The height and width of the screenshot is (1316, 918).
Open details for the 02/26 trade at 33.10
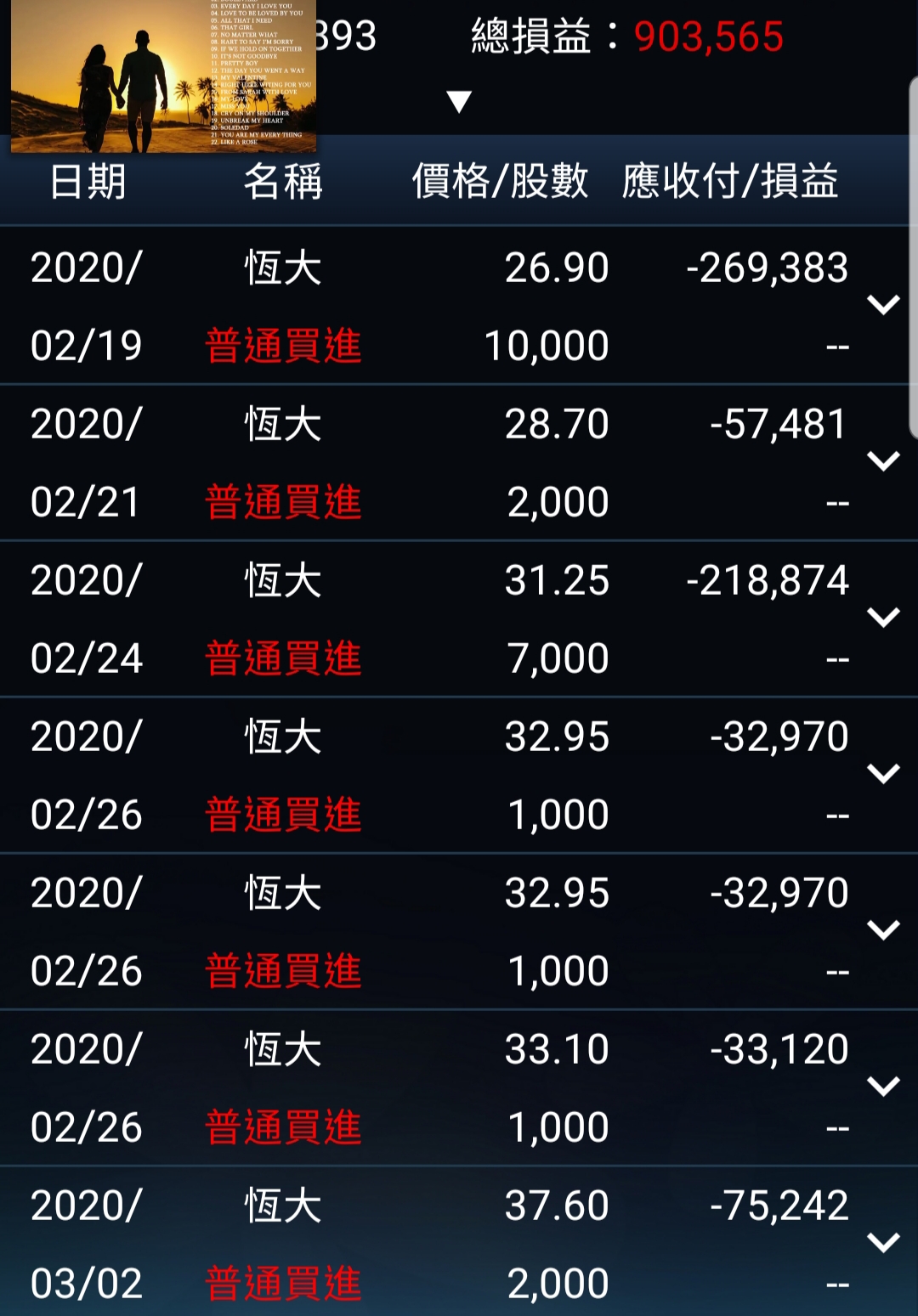tap(883, 1087)
